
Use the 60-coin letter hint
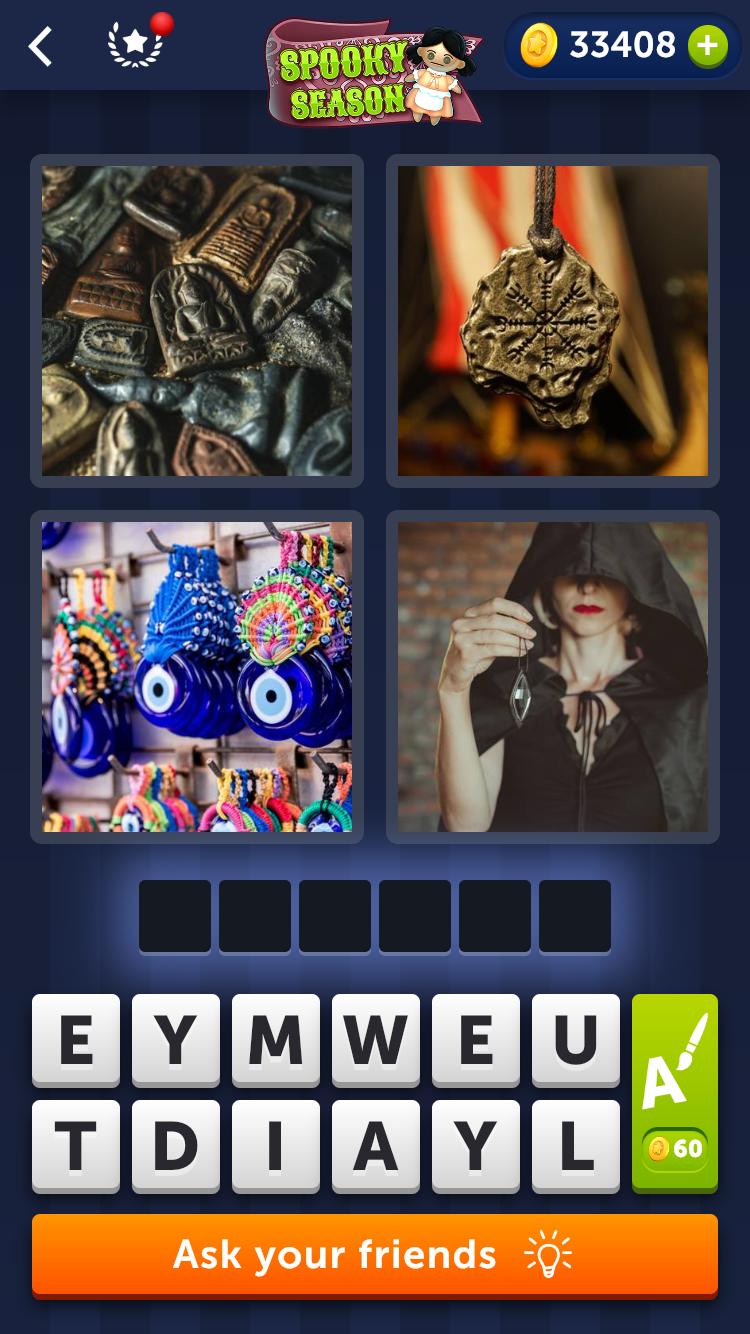point(675,1092)
